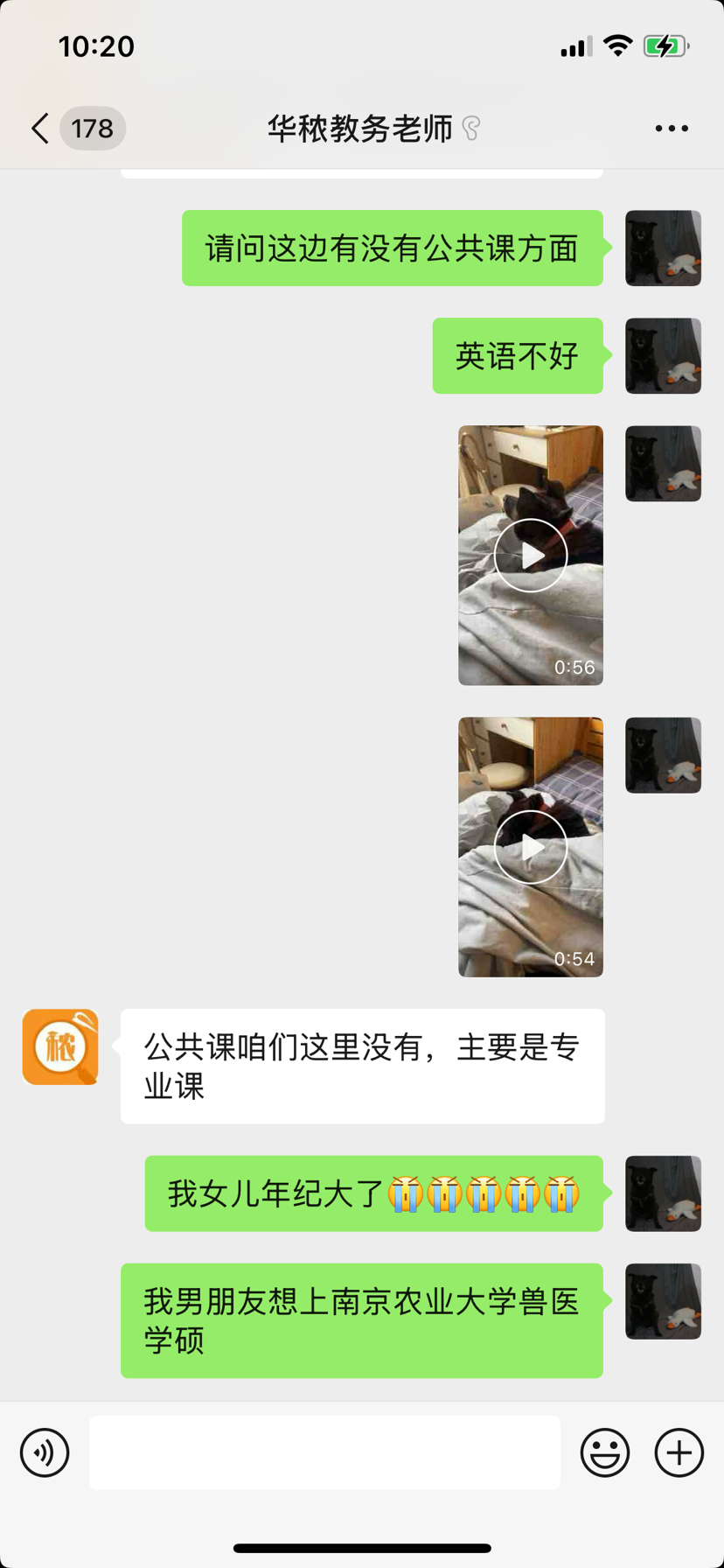
Task: Open the emoji sticker panel
Action: (x=605, y=1452)
